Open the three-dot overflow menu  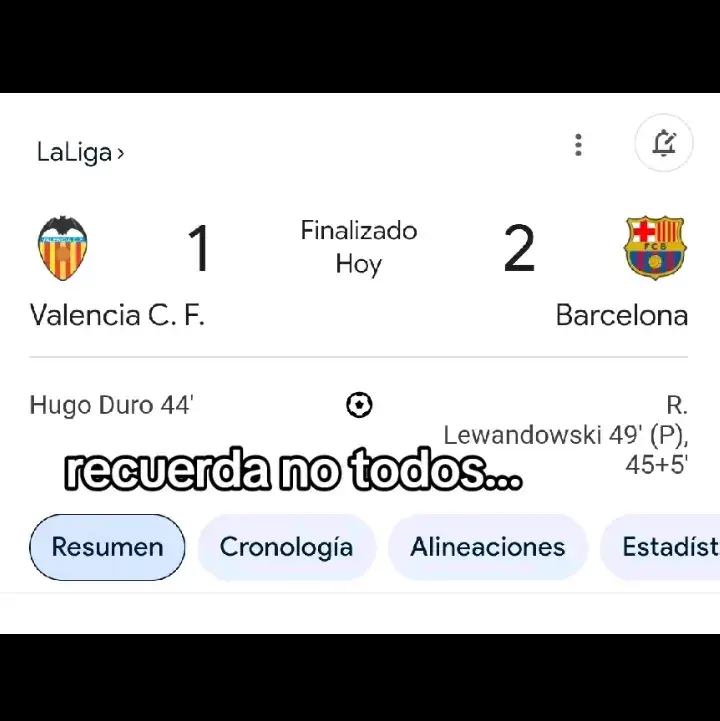(x=578, y=146)
